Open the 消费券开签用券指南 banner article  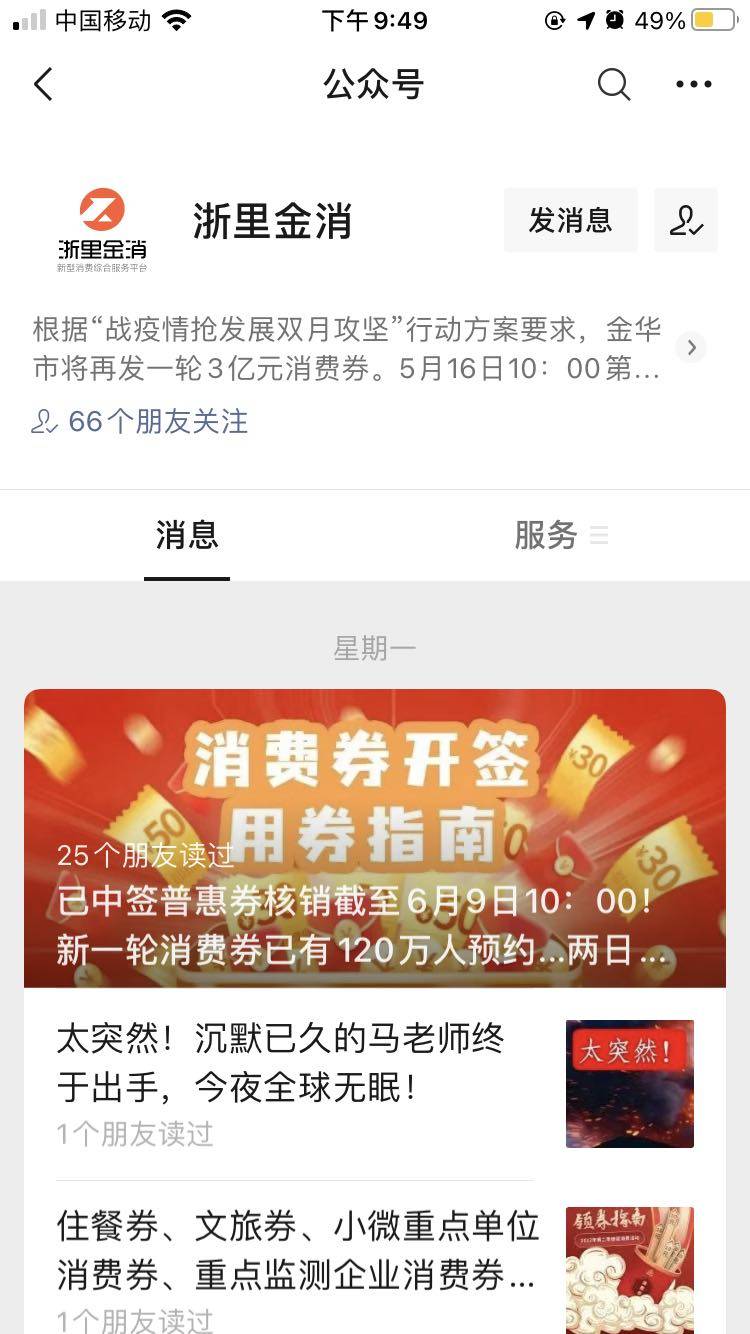pos(375,838)
